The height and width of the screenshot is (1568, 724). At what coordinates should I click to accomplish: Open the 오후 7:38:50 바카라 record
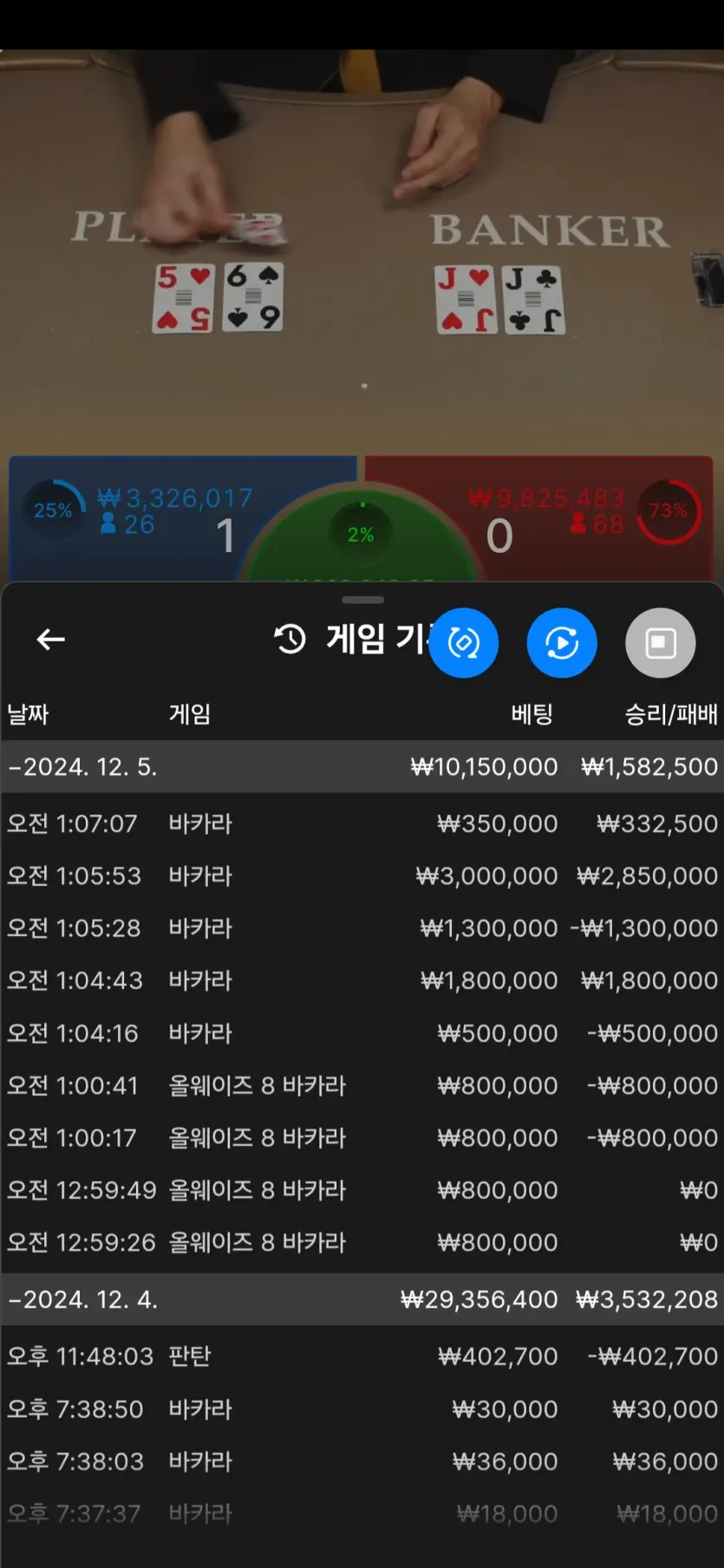[362, 1409]
